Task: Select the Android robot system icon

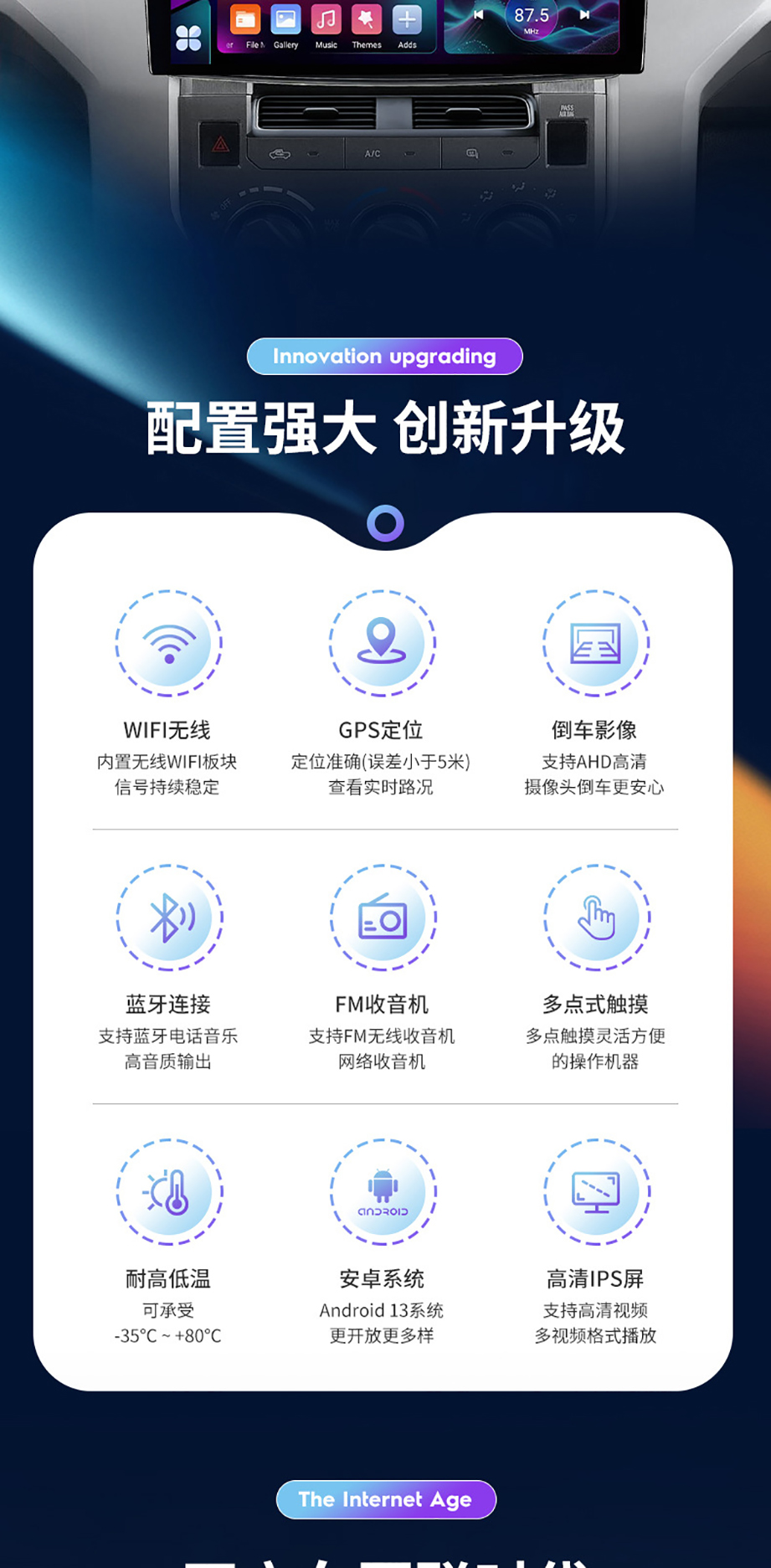Action: tap(383, 1192)
